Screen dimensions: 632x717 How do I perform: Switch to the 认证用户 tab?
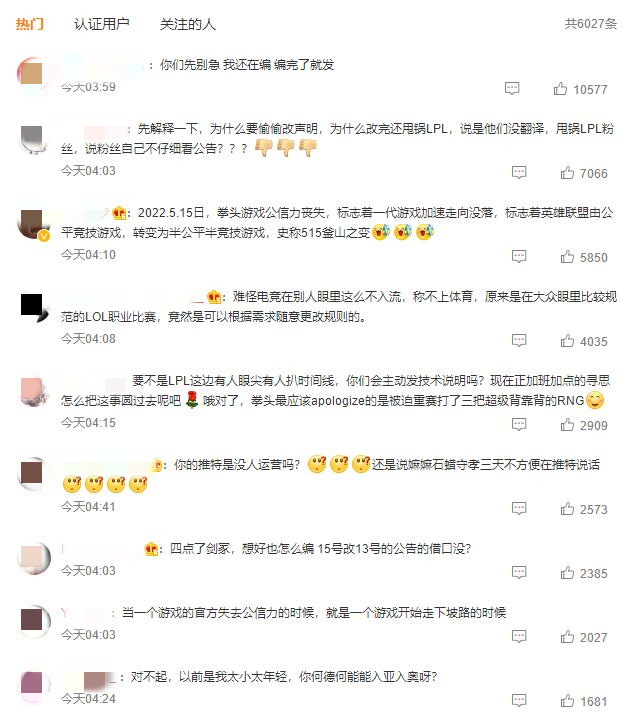pos(101,23)
